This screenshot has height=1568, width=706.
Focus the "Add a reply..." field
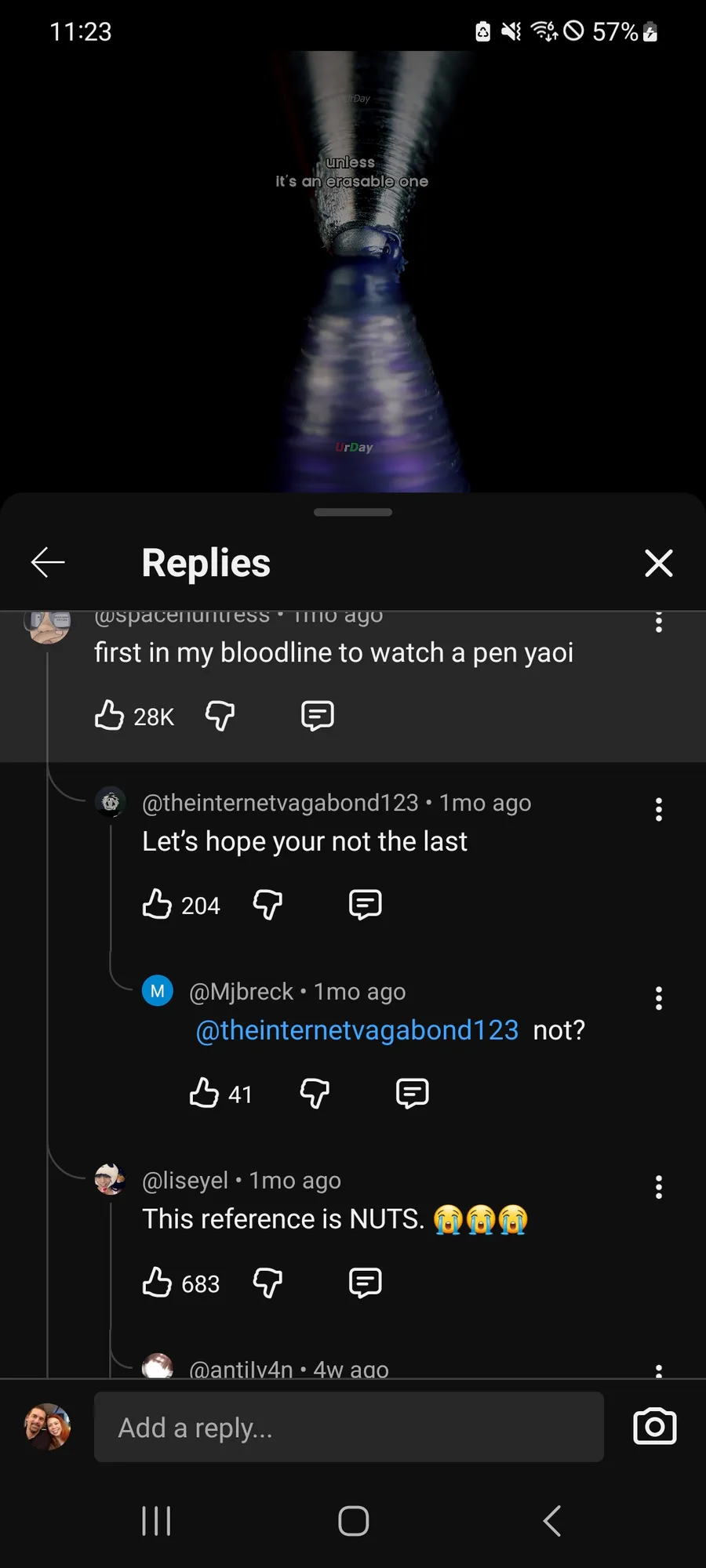point(349,1427)
